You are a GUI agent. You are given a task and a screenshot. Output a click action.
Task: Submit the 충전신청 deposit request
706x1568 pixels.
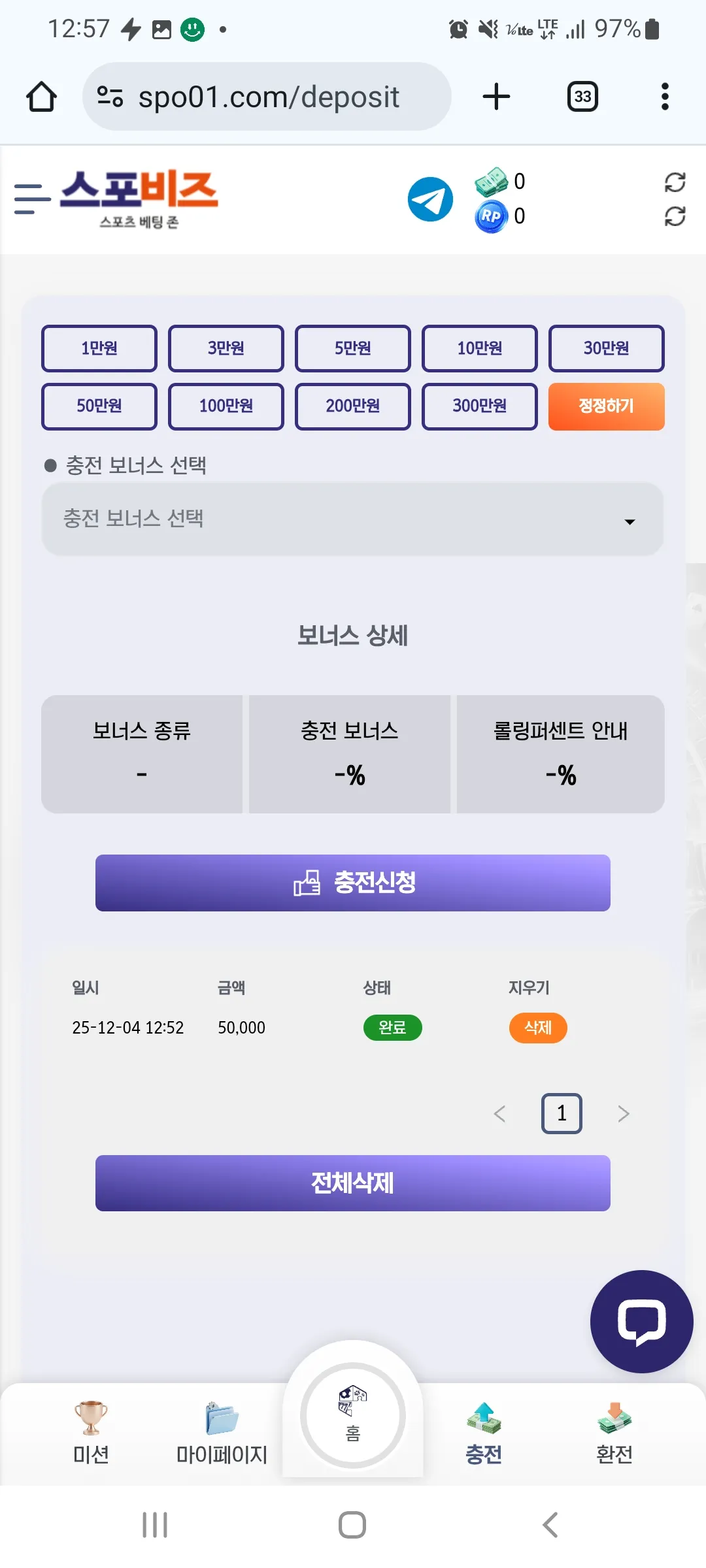coord(353,883)
